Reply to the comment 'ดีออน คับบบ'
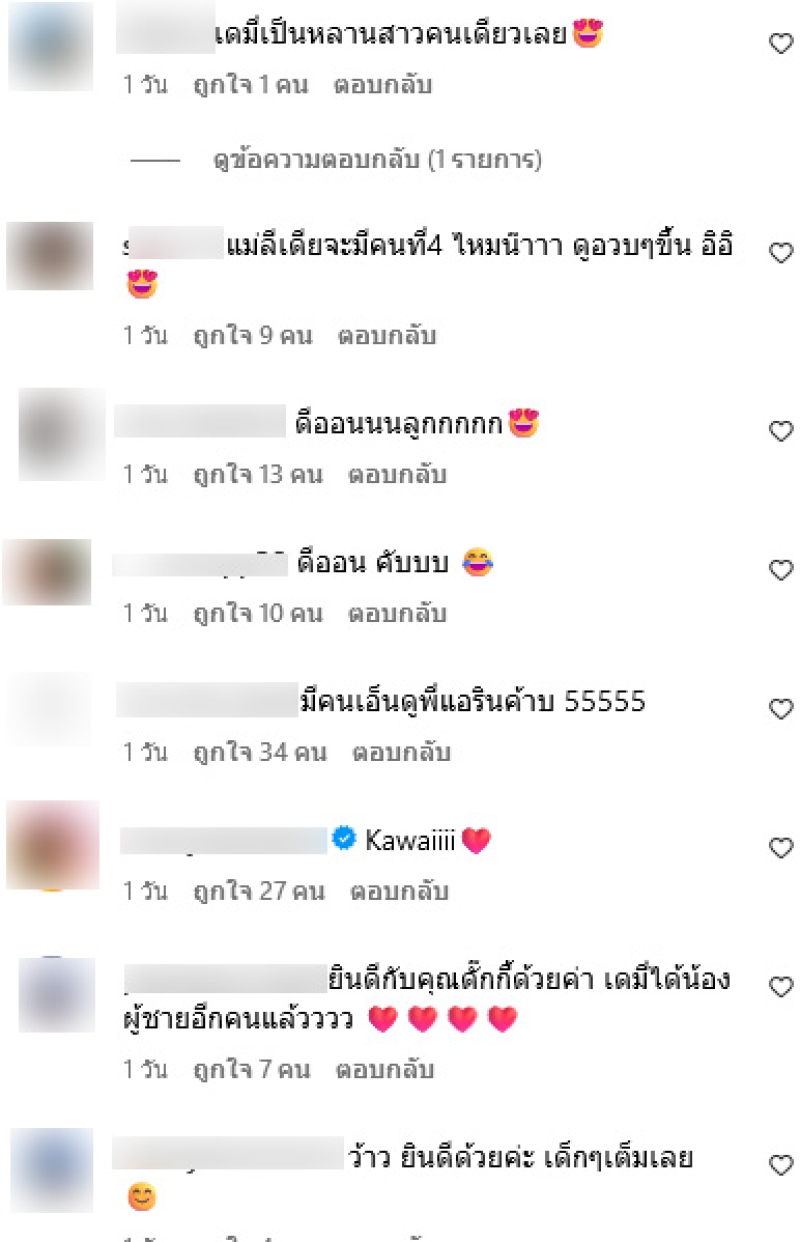 click(x=397, y=613)
